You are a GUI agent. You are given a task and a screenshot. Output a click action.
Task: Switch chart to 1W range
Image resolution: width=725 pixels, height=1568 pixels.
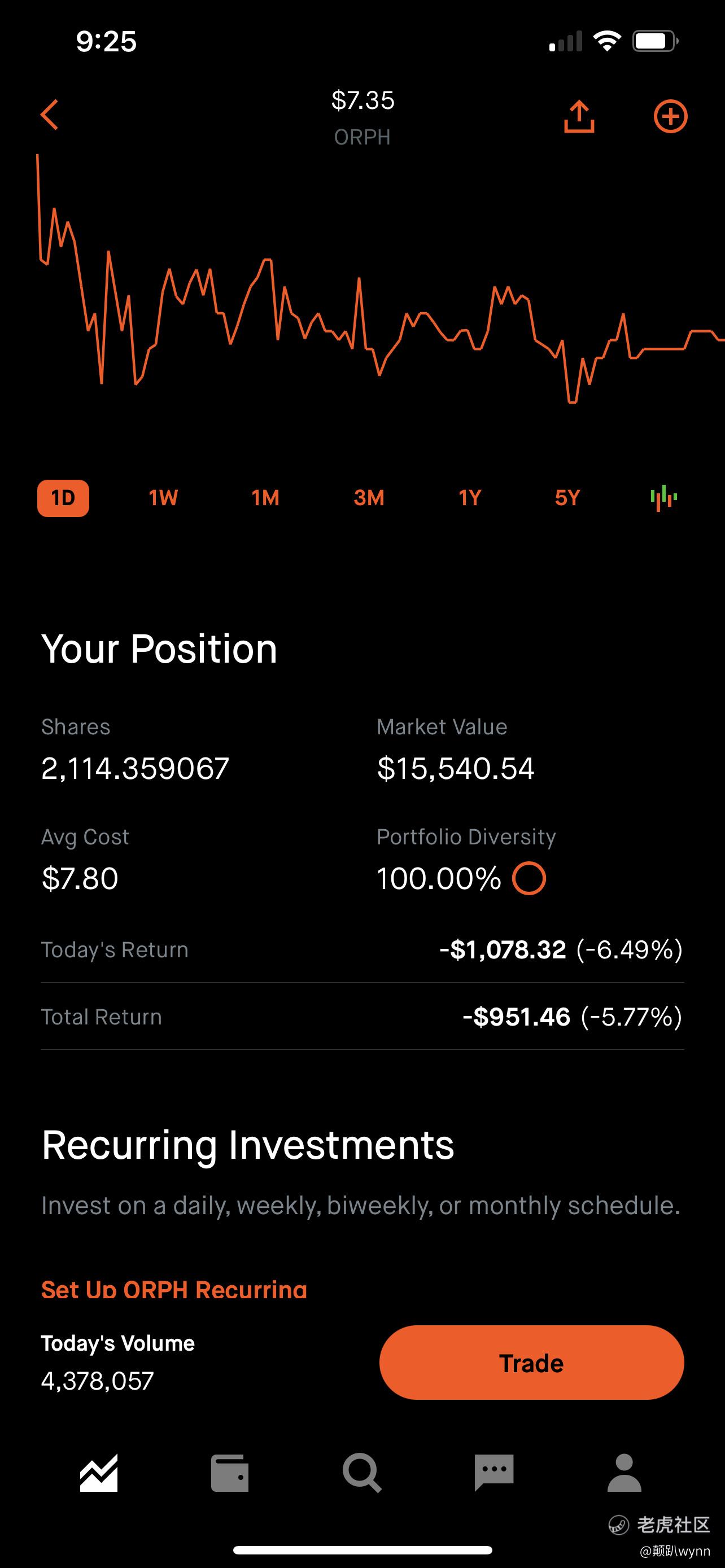[163, 498]
